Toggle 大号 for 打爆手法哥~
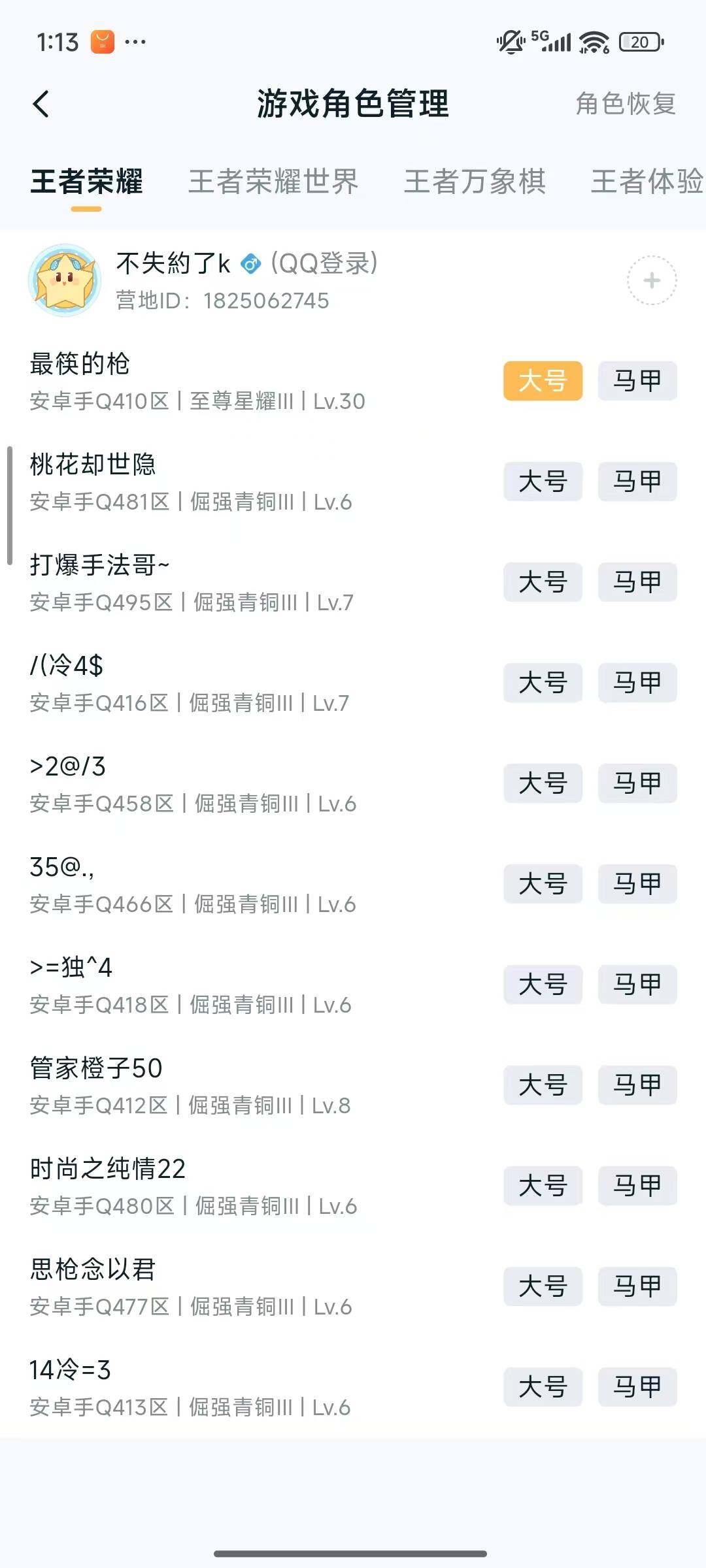This screenshot has width=706, height=1568. tap(543, 583)
